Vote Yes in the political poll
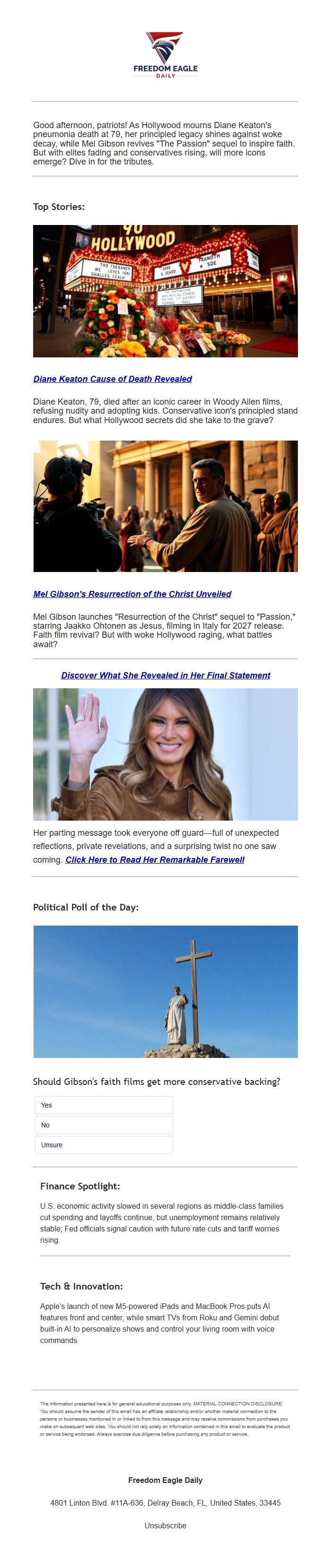Image resolution: width=331 pixels, height=1568 pixels. (104, 1105)
